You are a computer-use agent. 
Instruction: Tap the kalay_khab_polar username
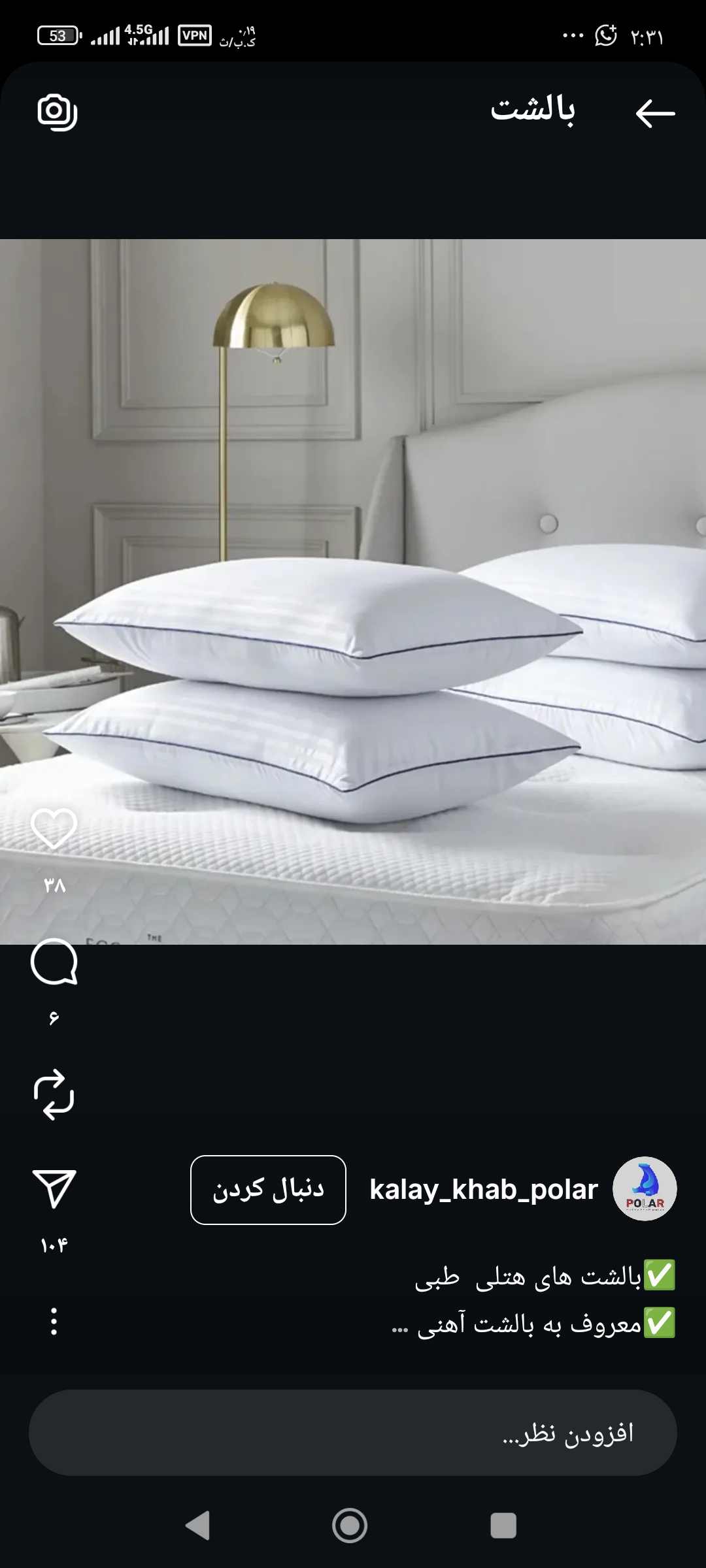[x=484, y=1190]
